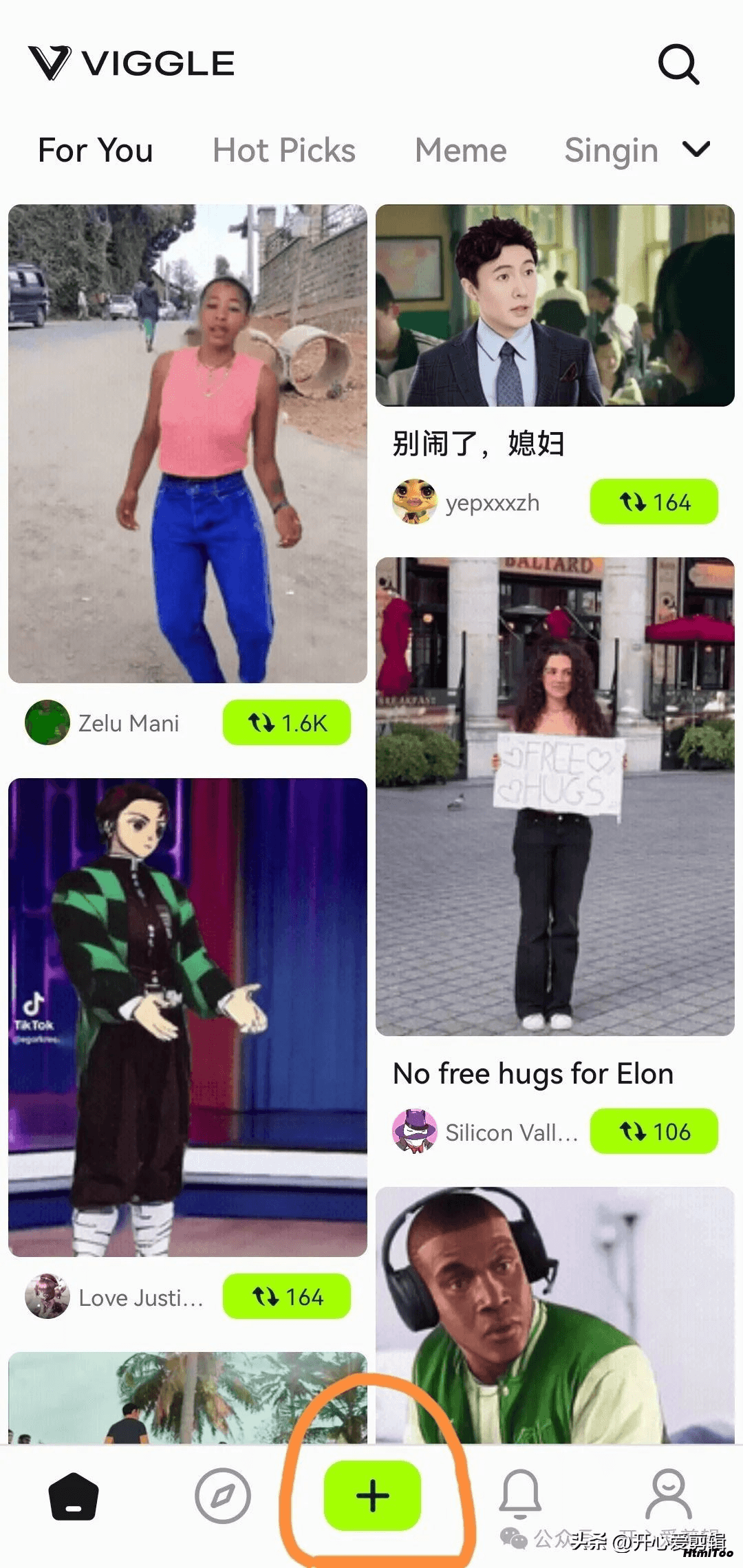Create new content with plus button
This screenshot has width=743, height=1568.
[x=372, y=1496]
